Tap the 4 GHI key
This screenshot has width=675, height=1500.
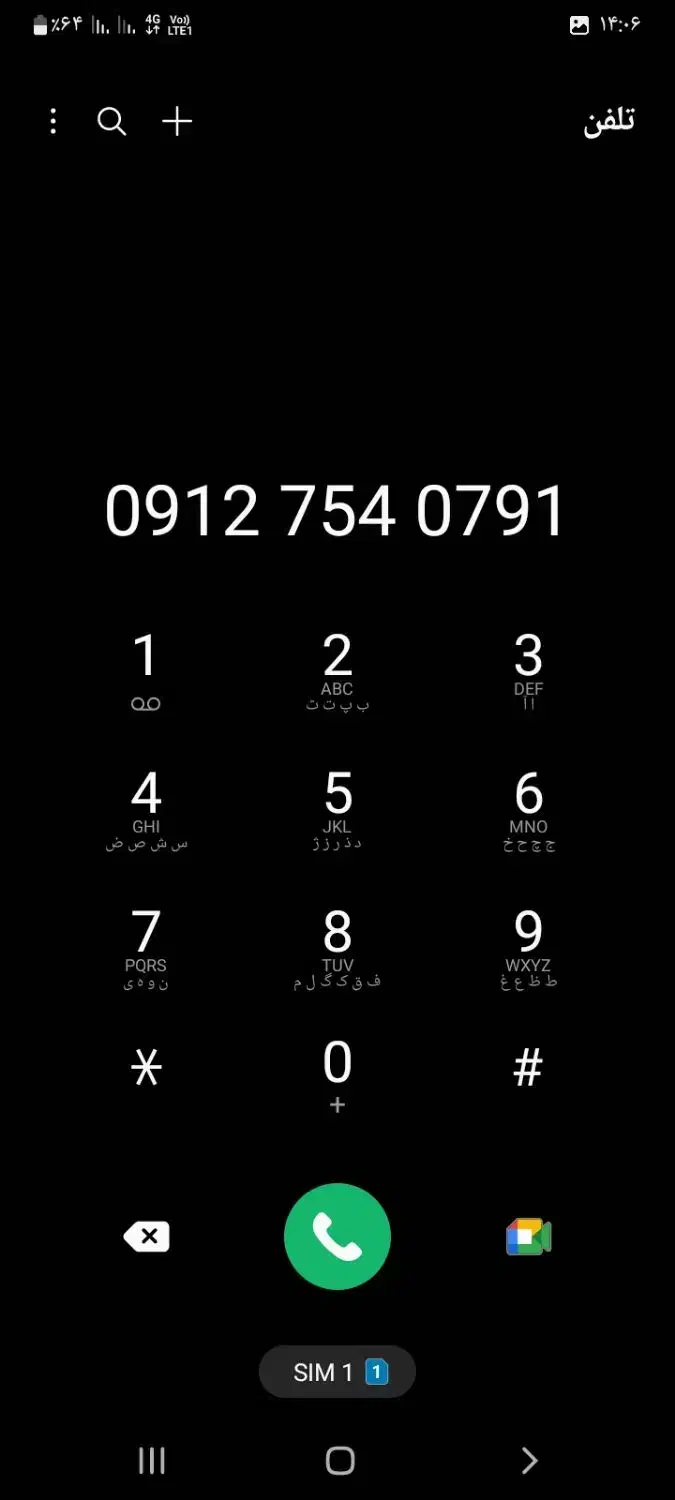[x=146, y=809]
